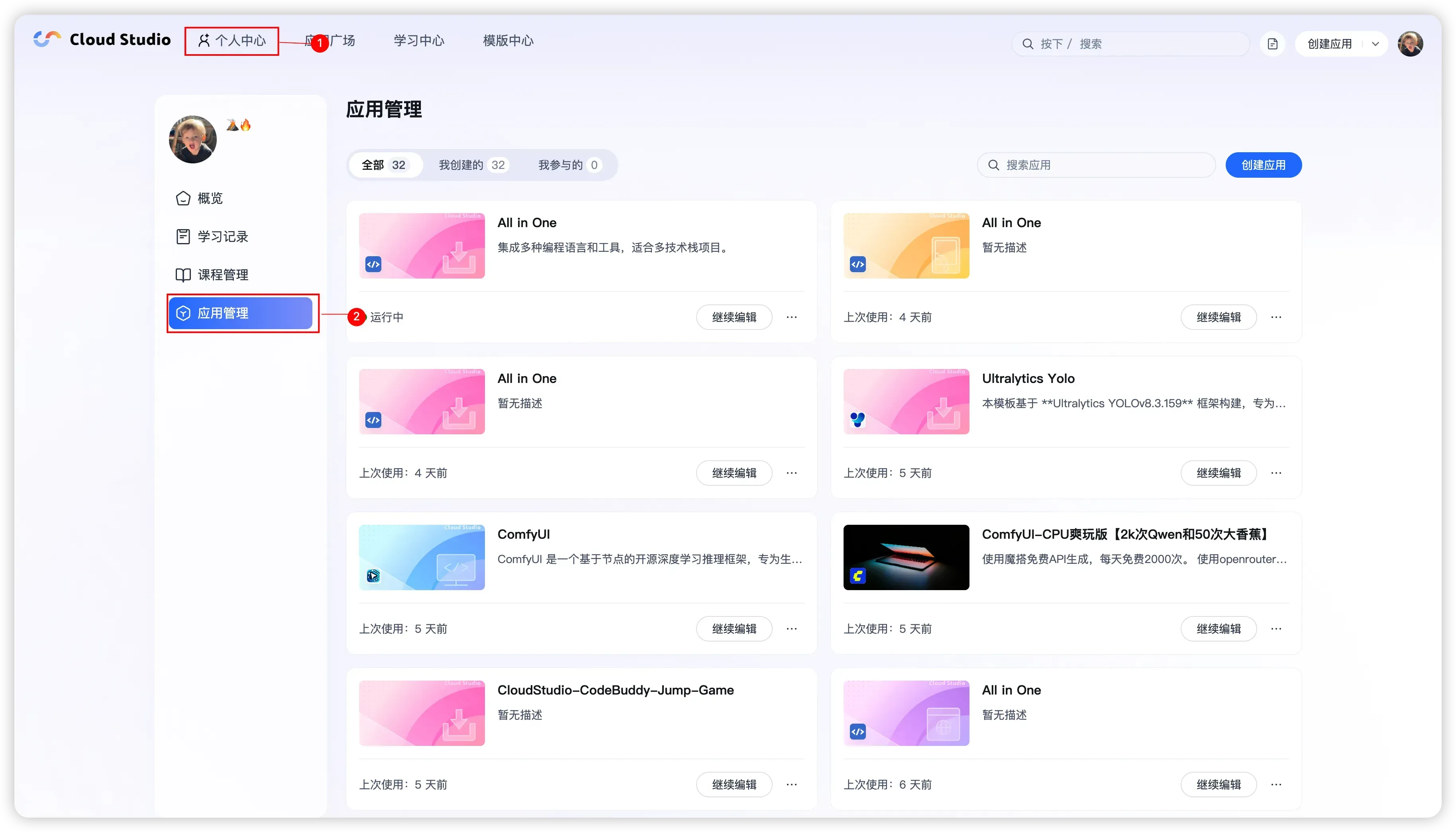Open more options for Ultralytics Yolo

pyautogui.click(x=1276, y=473)
